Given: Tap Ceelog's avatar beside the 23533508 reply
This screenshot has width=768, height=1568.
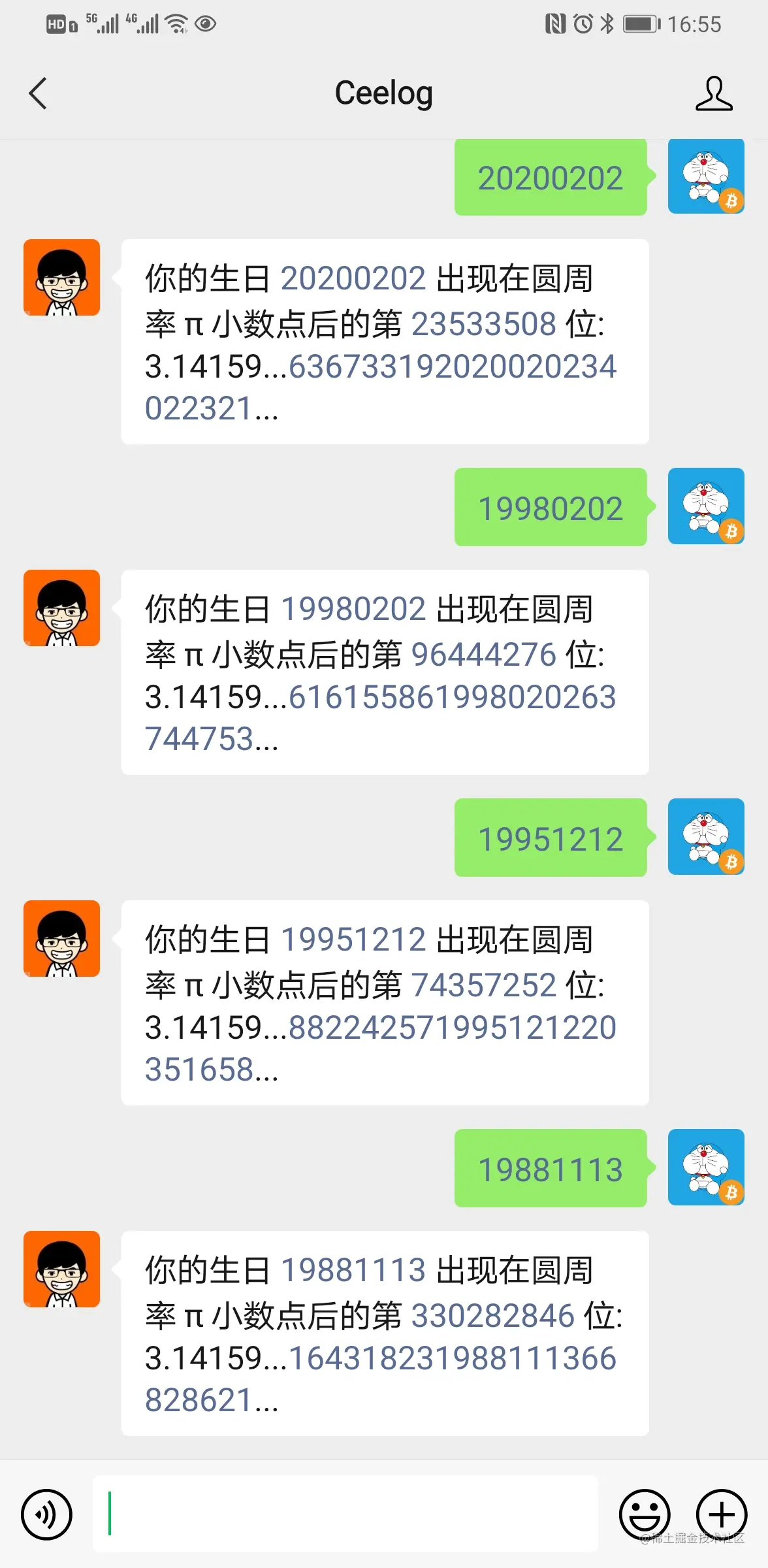Looking at the screenshot, I should pyautogui.click(x=62, y=278).
